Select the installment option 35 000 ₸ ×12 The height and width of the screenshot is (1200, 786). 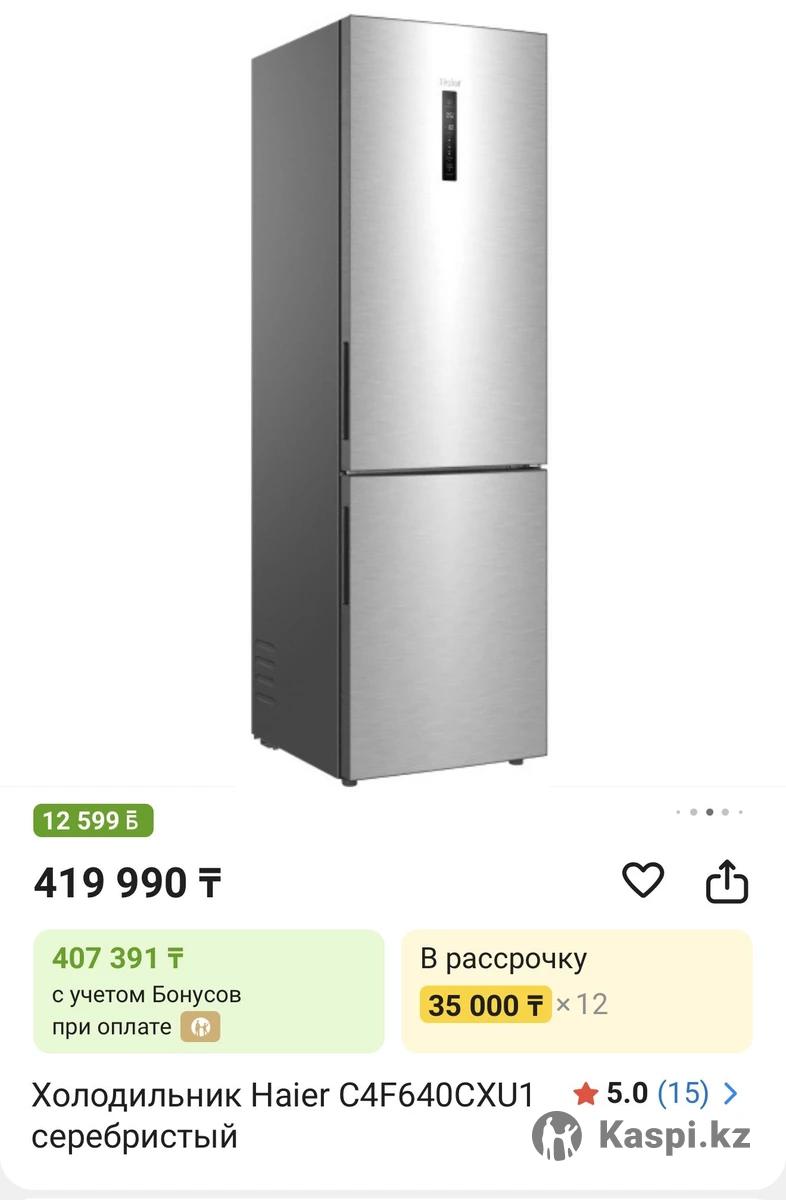576,990
